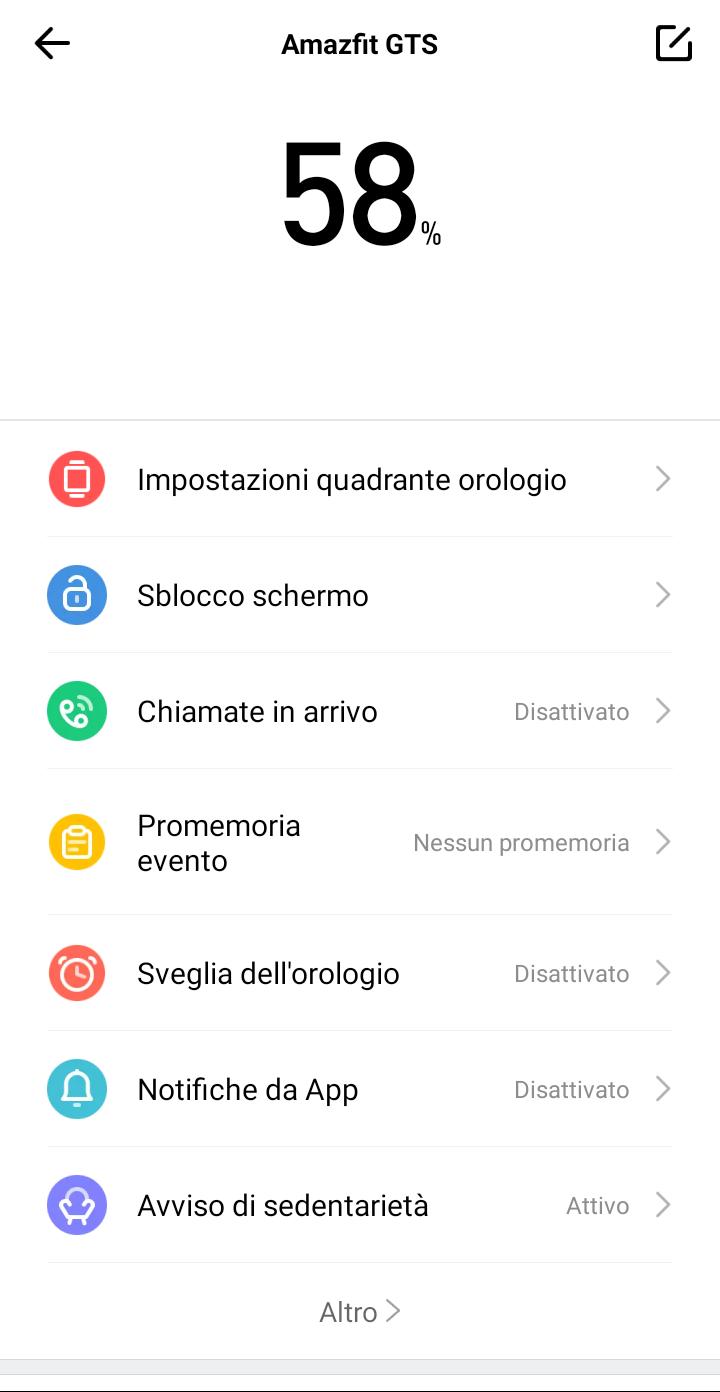
Task: Tap Altro to show more options
Action: click(360, 1312)
